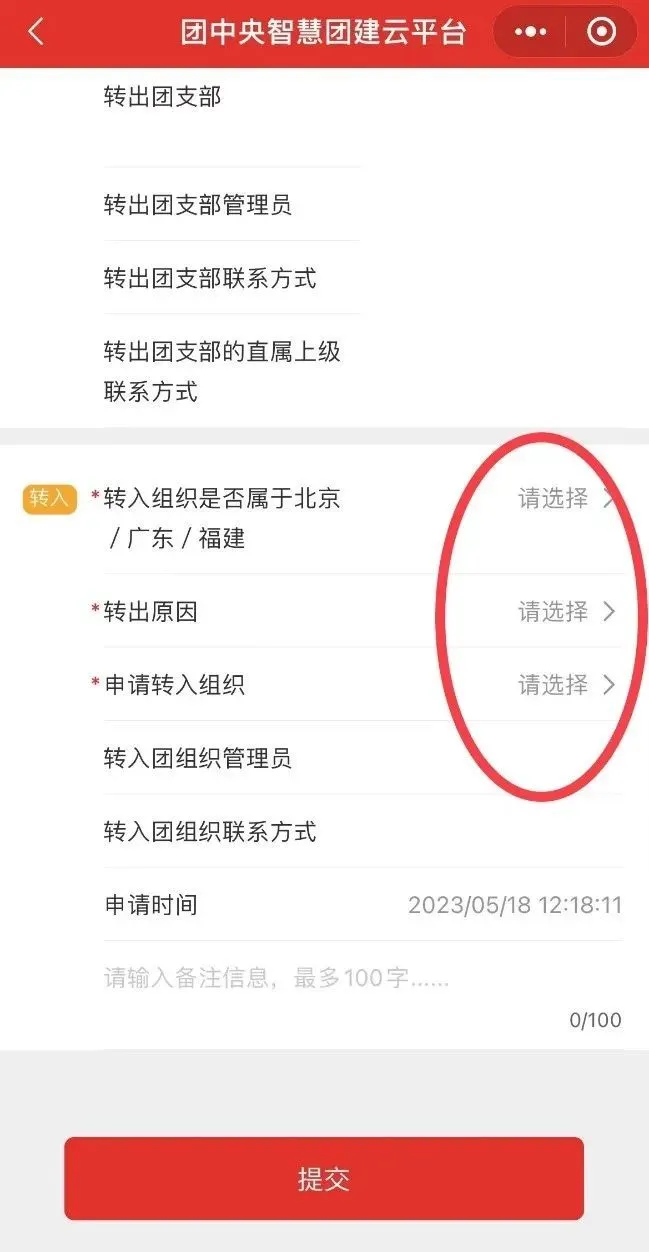Go back using the header arrow

pos(36,32)
